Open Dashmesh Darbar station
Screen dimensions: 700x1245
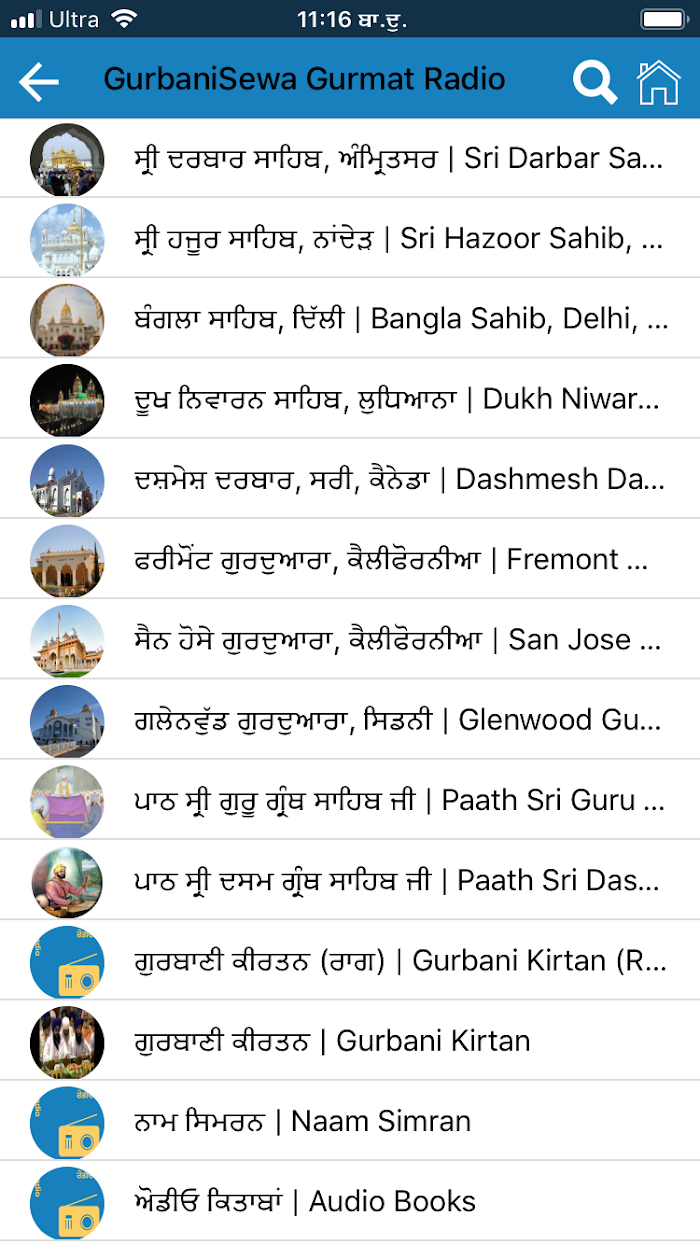coord(350,479)
